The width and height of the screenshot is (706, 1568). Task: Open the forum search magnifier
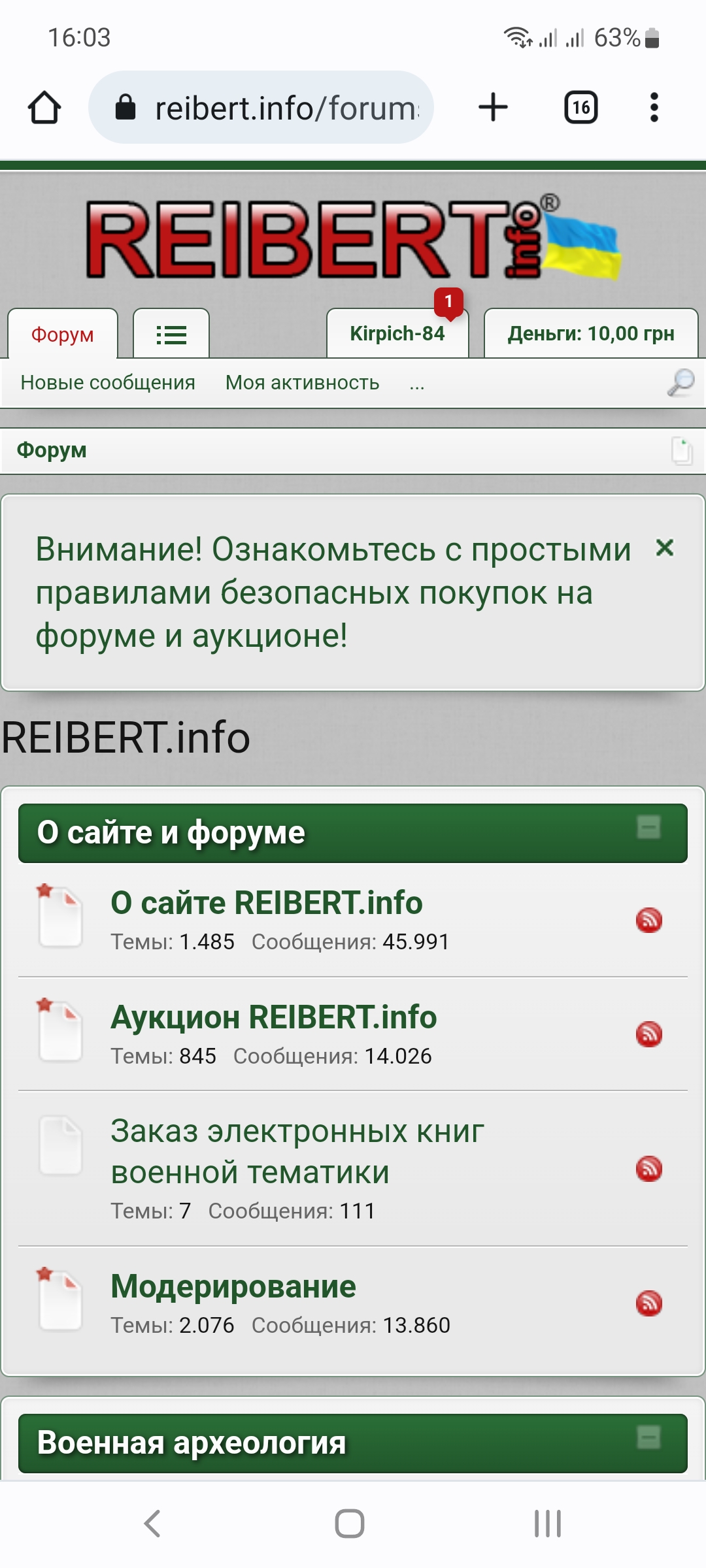tap(681, 383)
